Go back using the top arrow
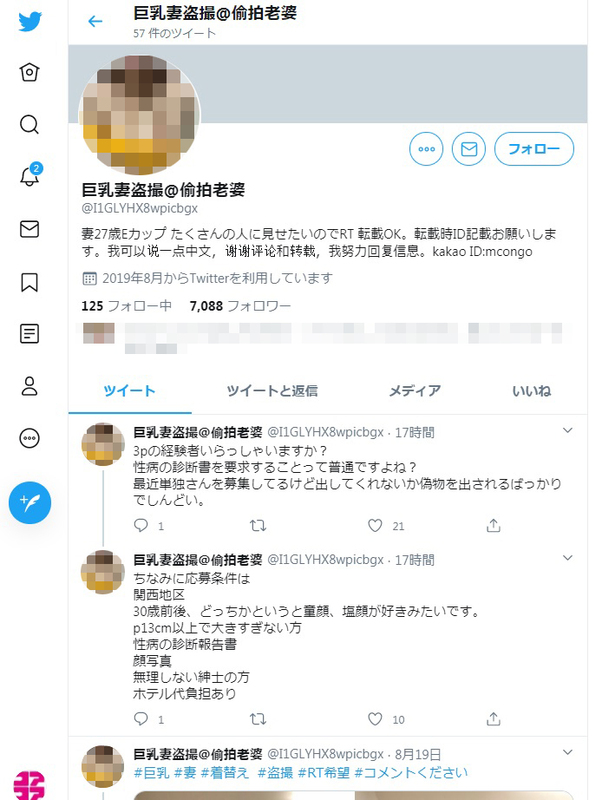Screen dimensions: 615x800 tap(96, 21)
